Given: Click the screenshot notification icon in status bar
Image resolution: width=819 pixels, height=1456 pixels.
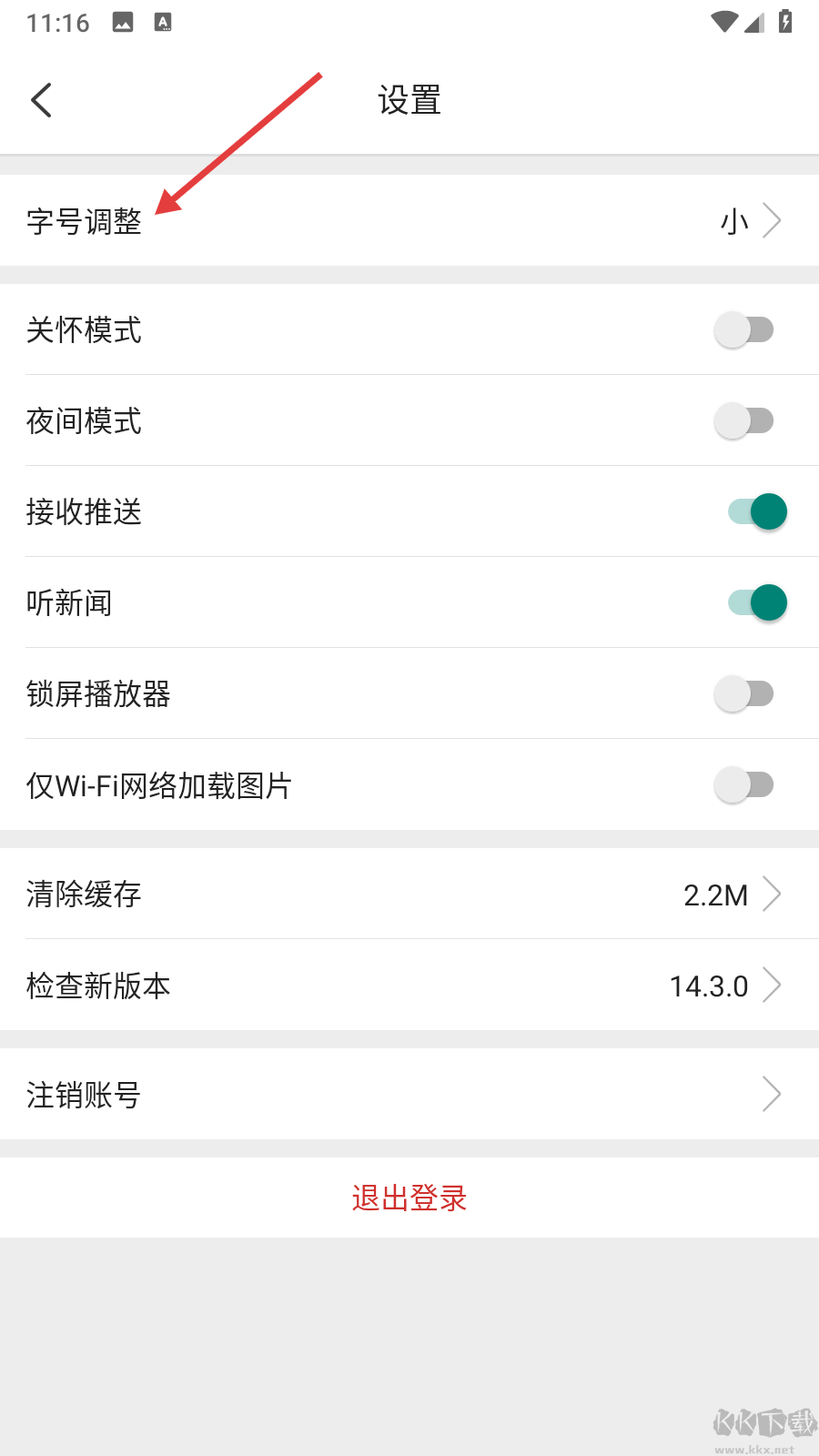Looking at the screenshot, I should point(121,23).
